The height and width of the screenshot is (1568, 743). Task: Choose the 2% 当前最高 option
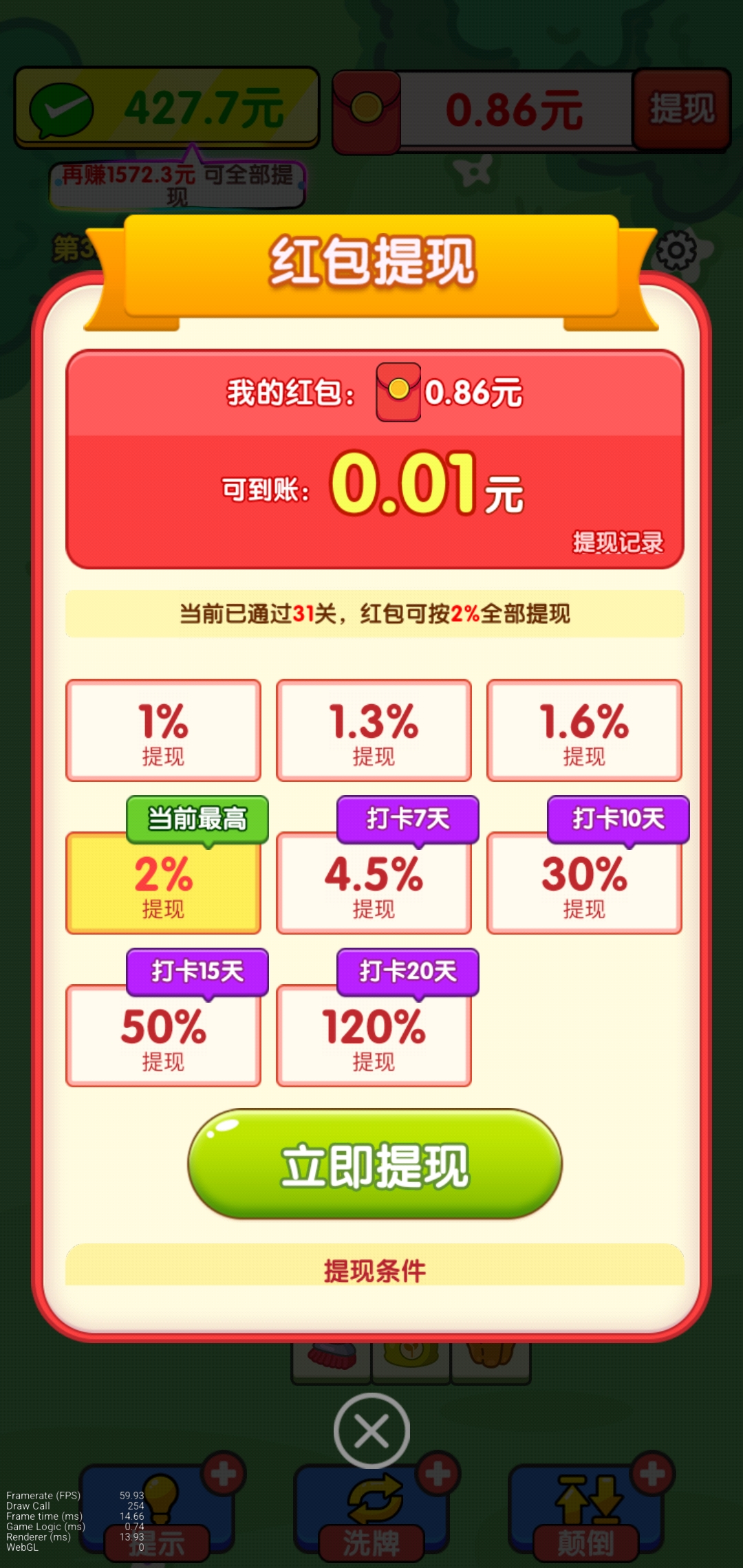point(163,884)
